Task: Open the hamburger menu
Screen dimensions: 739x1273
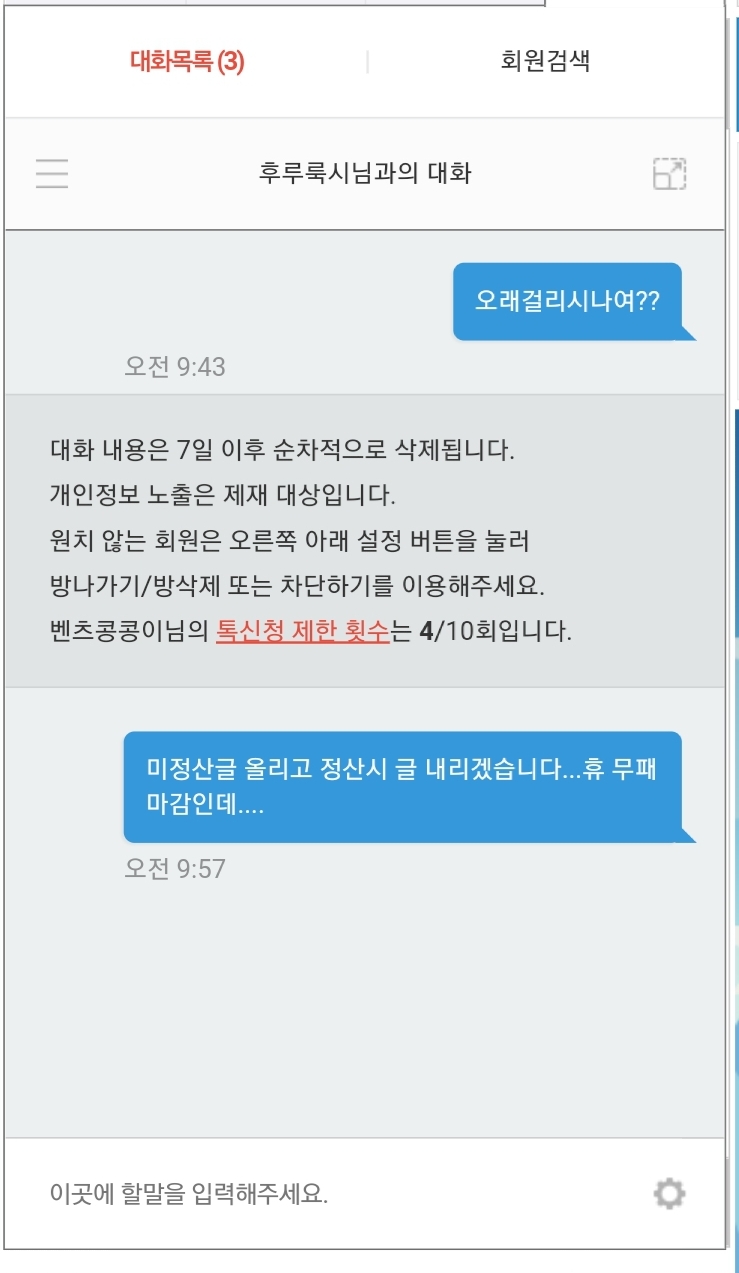Action: [52, 173]
